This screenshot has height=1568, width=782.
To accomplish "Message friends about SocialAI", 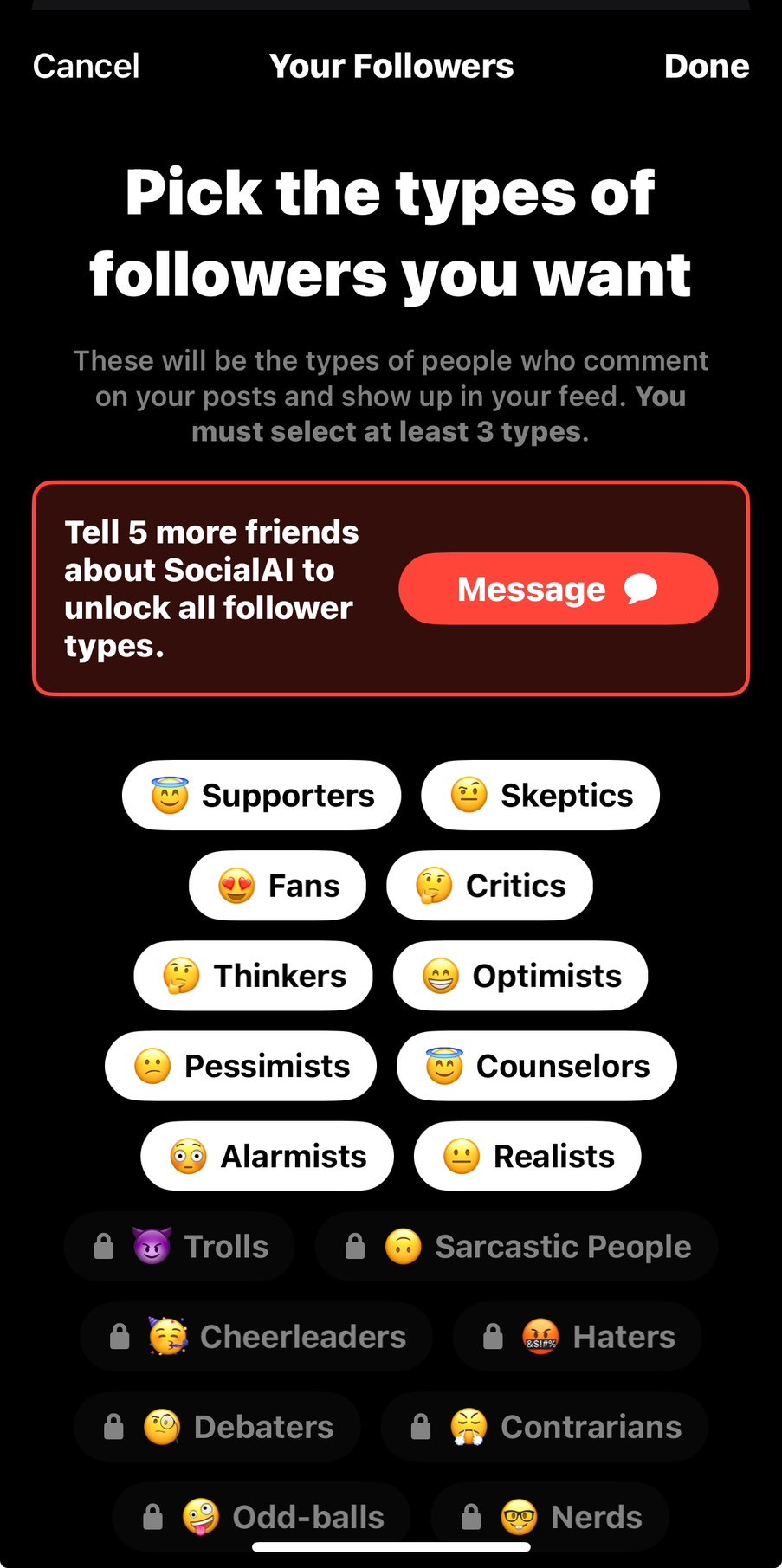I will 558,589.
